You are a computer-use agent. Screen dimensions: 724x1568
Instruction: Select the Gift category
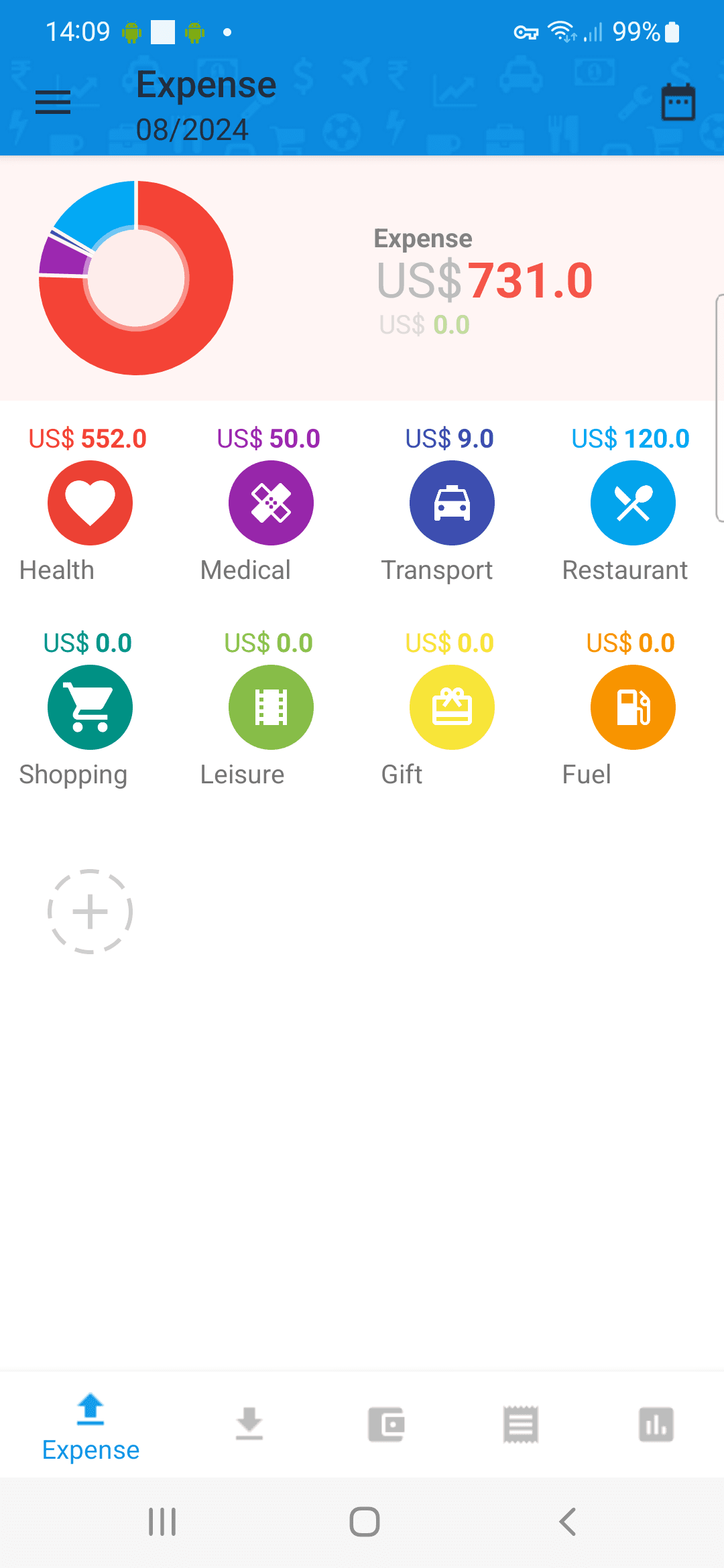click(x=452, y=708)
